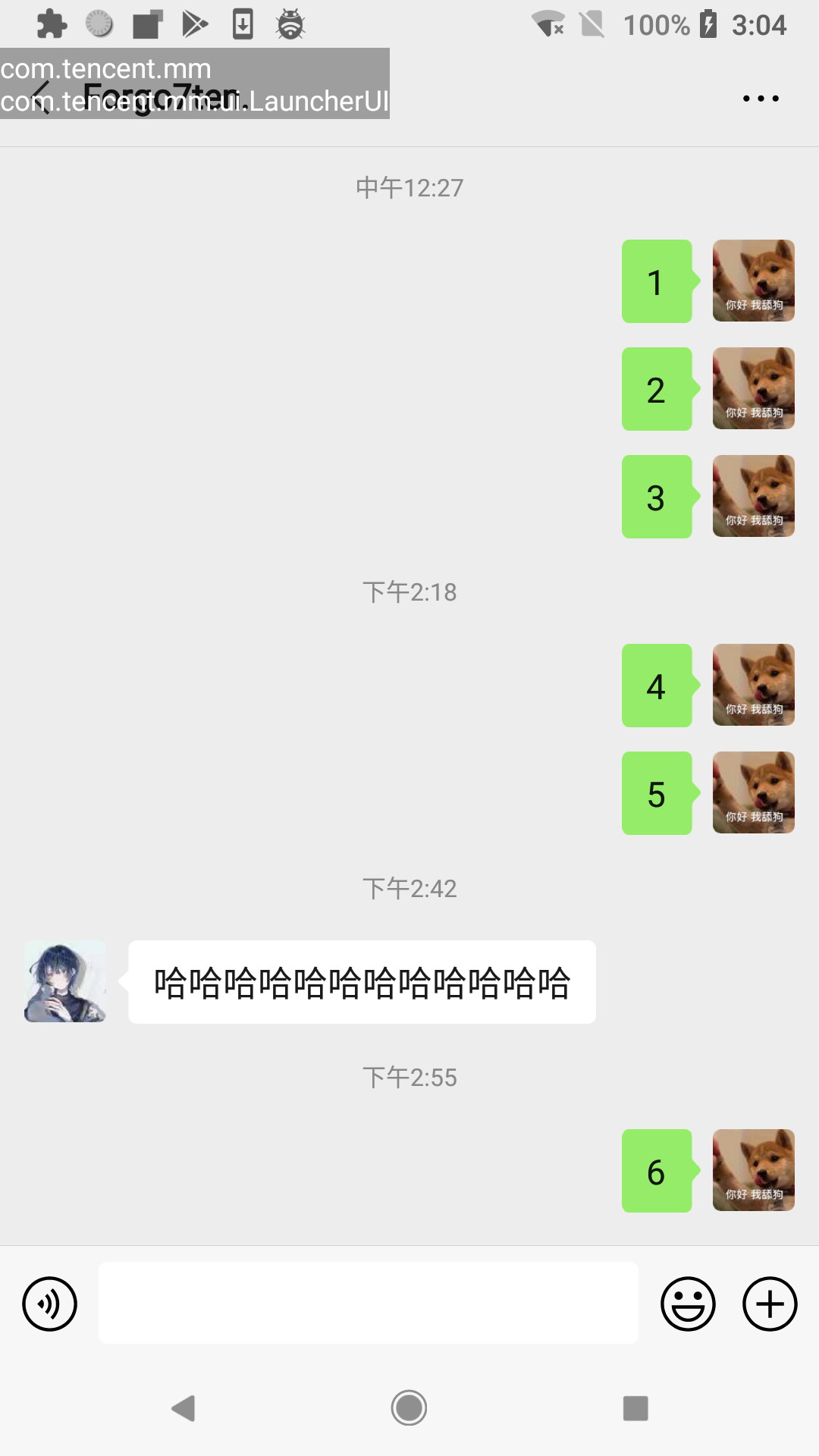
Task: Tap the Android home button
Action: coord(409,1408)
